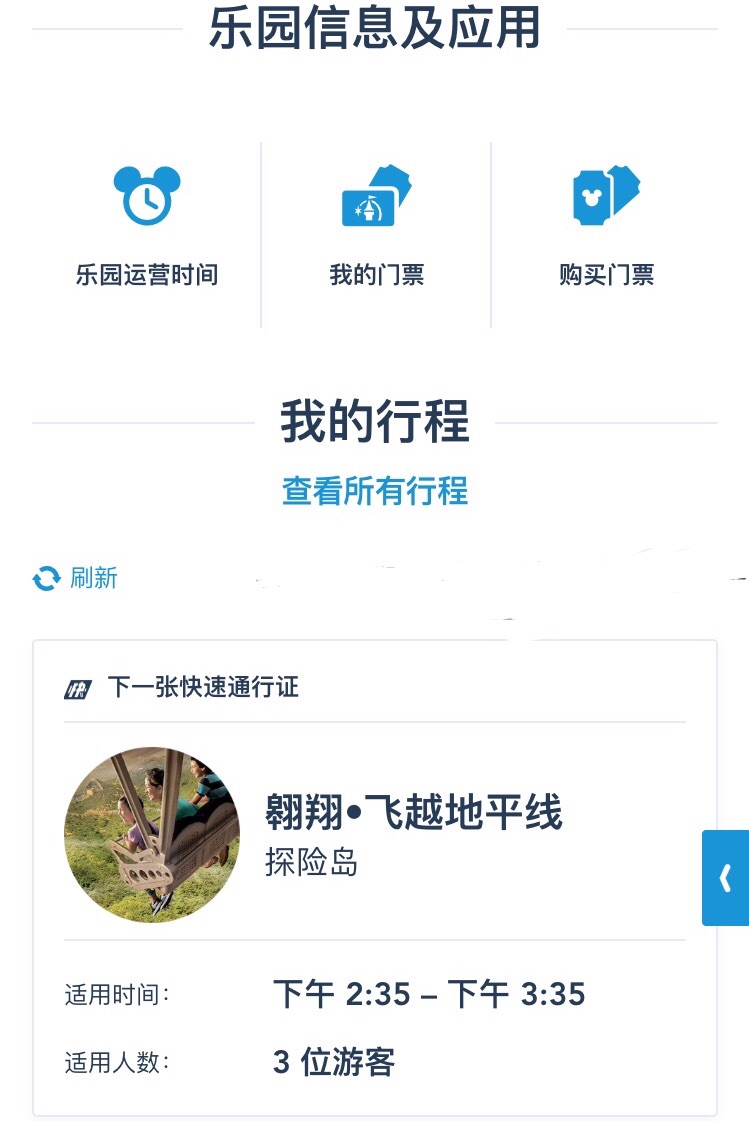The image size is (749, 1121).
Task: Open 查看所有行程 link
Action: click(x=375, y=491)
